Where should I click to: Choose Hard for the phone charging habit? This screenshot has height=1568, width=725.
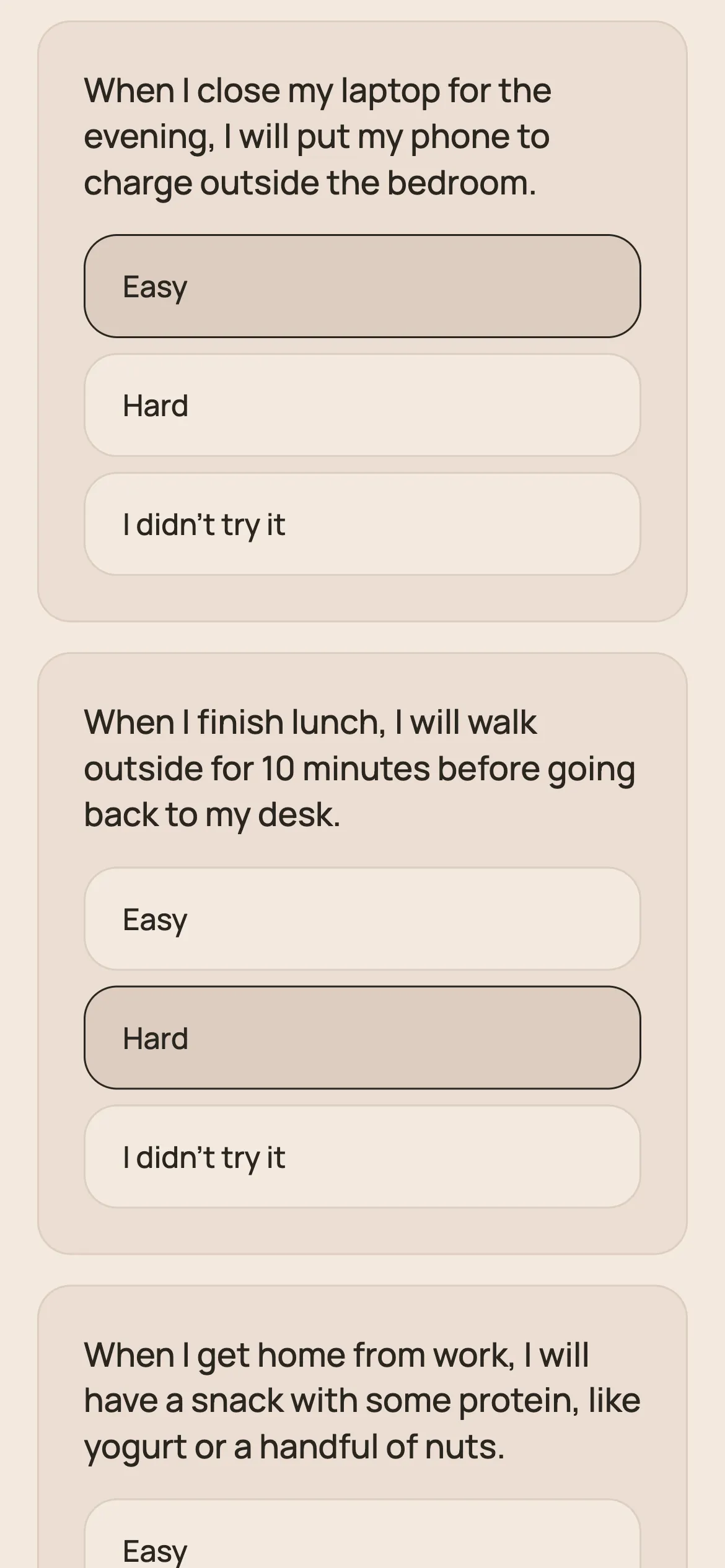[362, 405]
